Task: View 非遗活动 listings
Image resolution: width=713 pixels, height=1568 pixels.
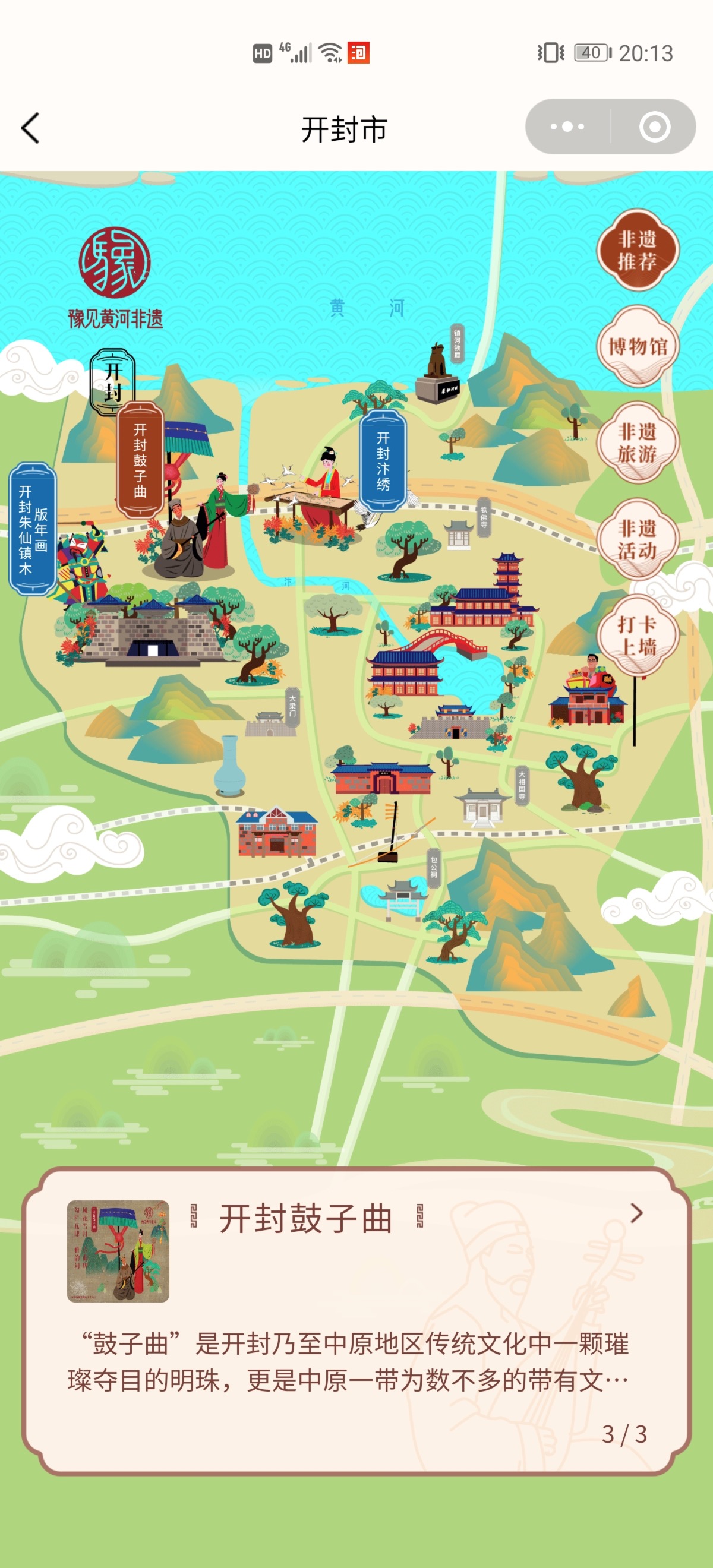Action: tap(637, 539)
